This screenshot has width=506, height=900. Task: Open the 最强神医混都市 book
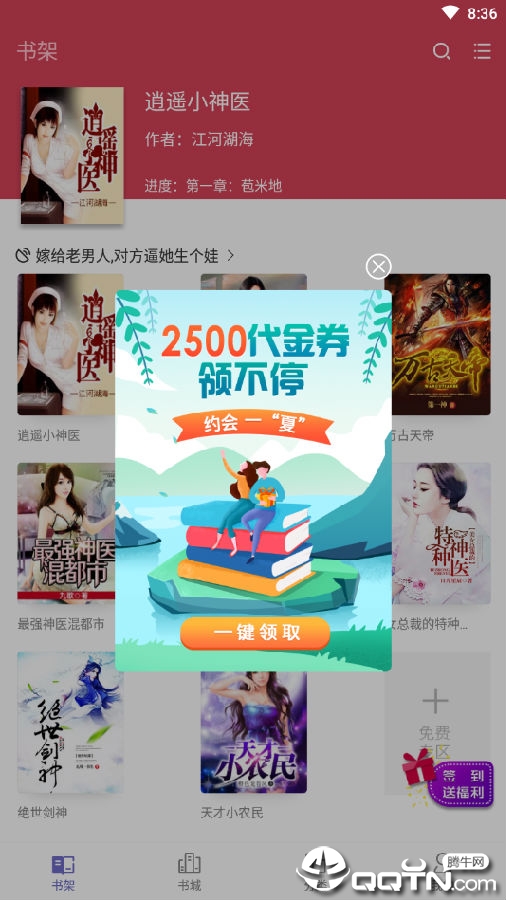(x=66, y=533)
